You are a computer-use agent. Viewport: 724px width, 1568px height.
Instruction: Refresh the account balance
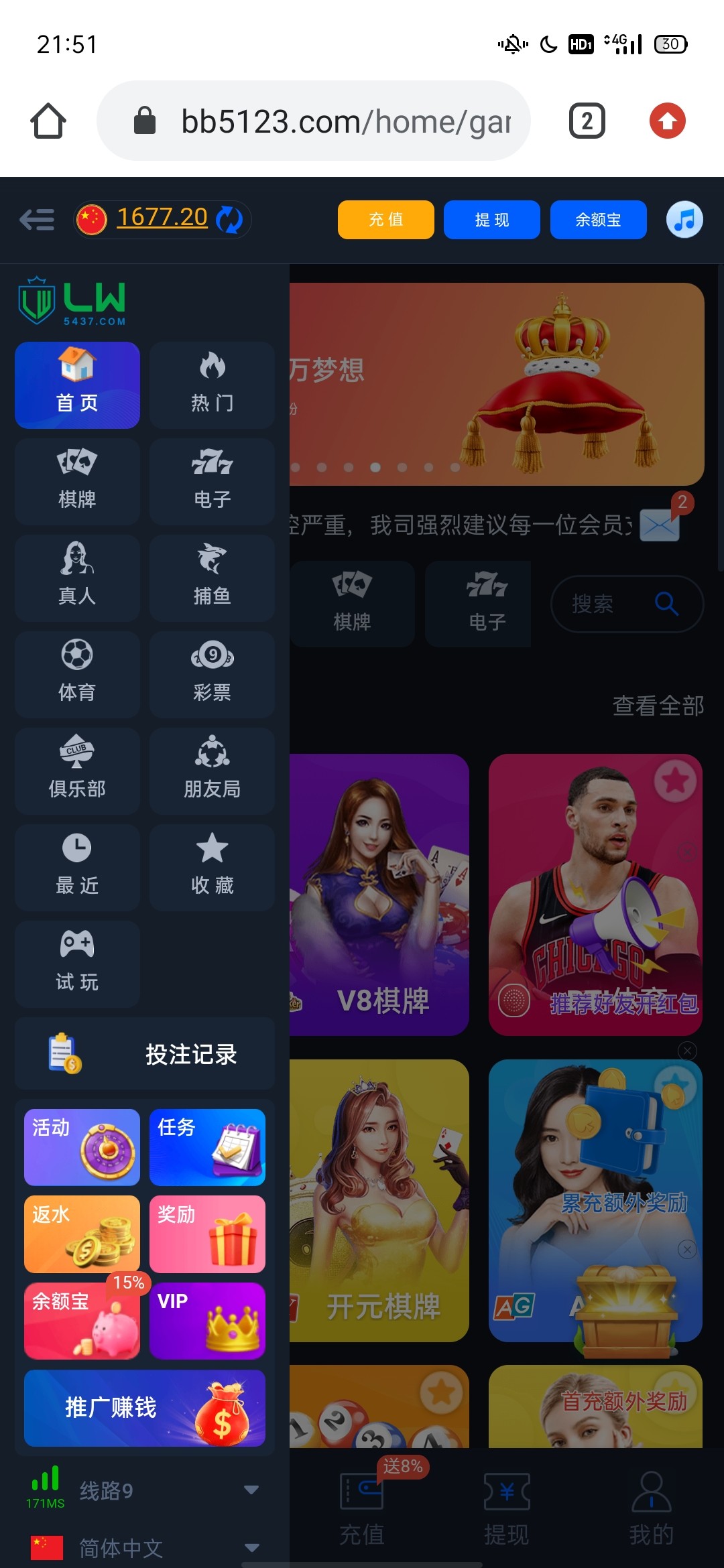pyautogui.click(x=230, y=219)
